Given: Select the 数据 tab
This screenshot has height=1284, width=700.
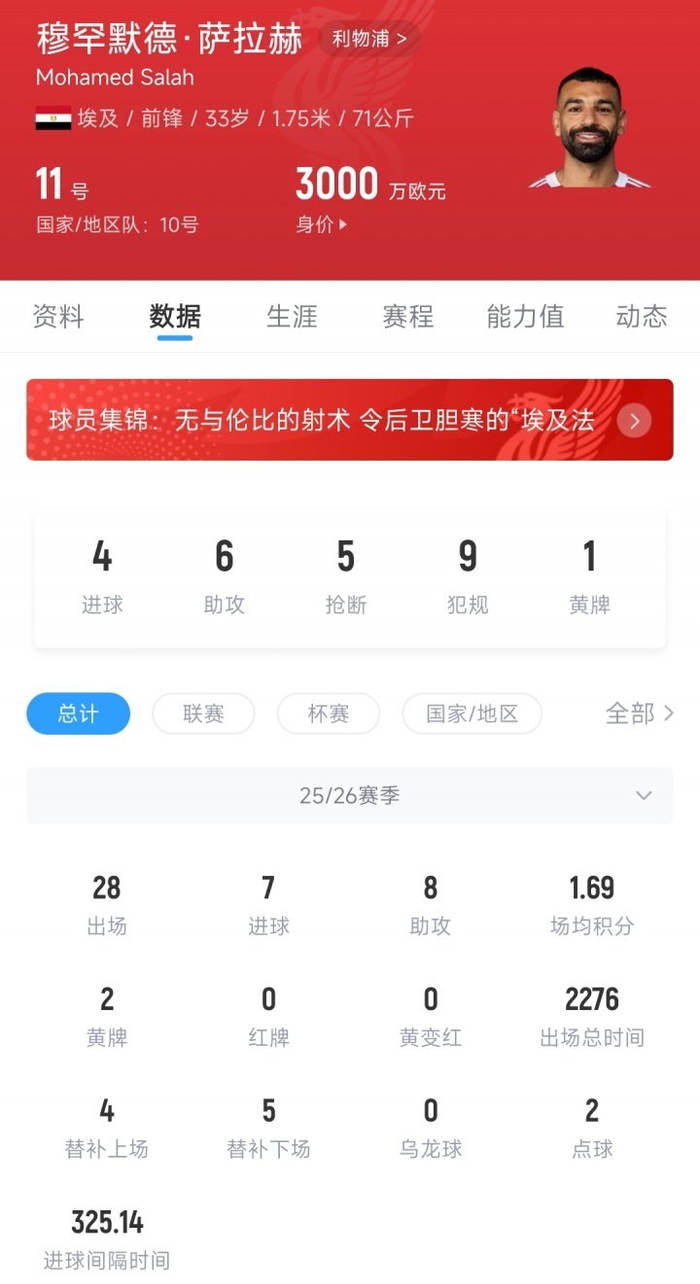Looking at the screenshot, I should click(x=175, y=317).
